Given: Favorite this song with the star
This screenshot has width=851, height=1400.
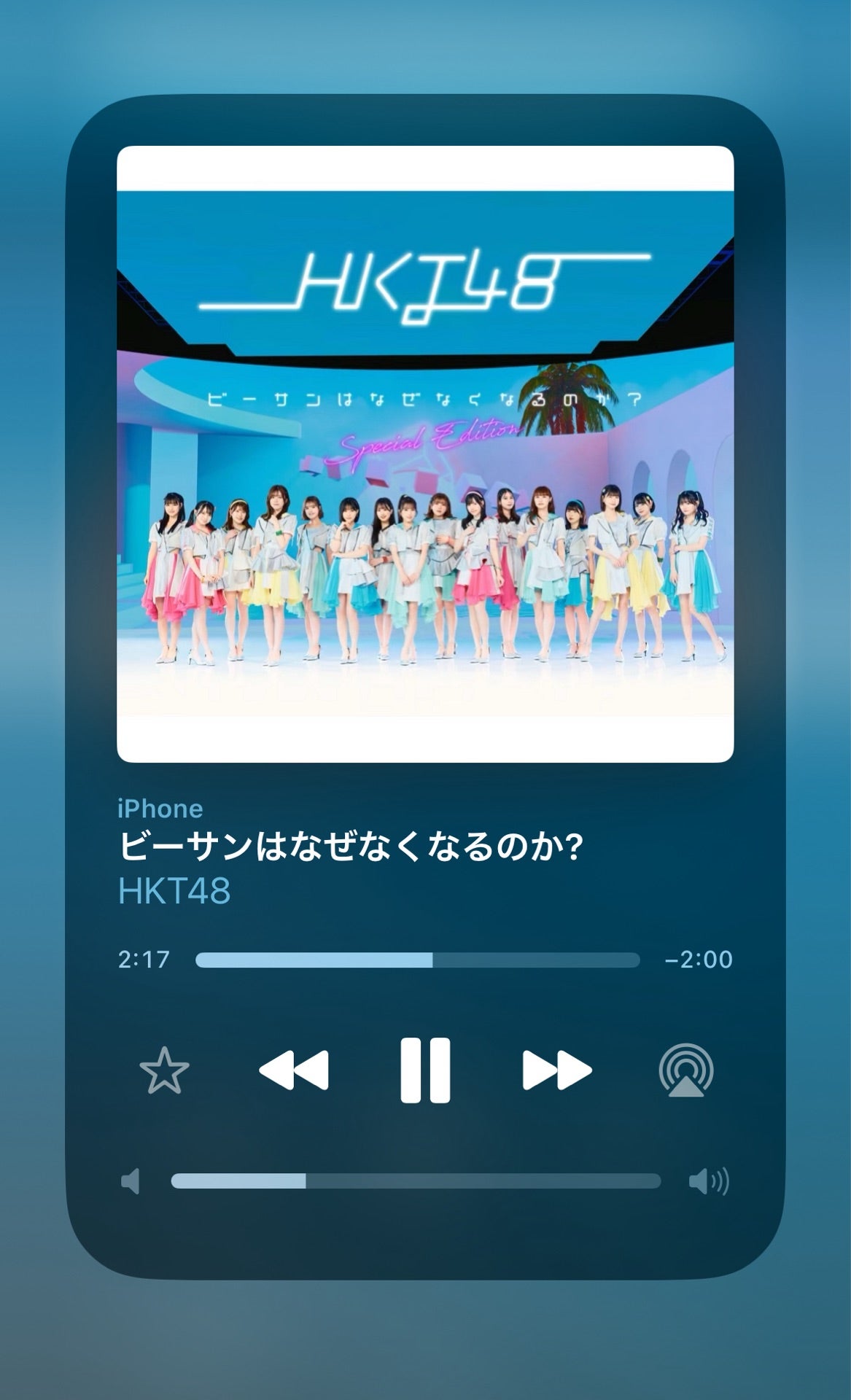Looking at the screenshot, I should click(164, 1070).
